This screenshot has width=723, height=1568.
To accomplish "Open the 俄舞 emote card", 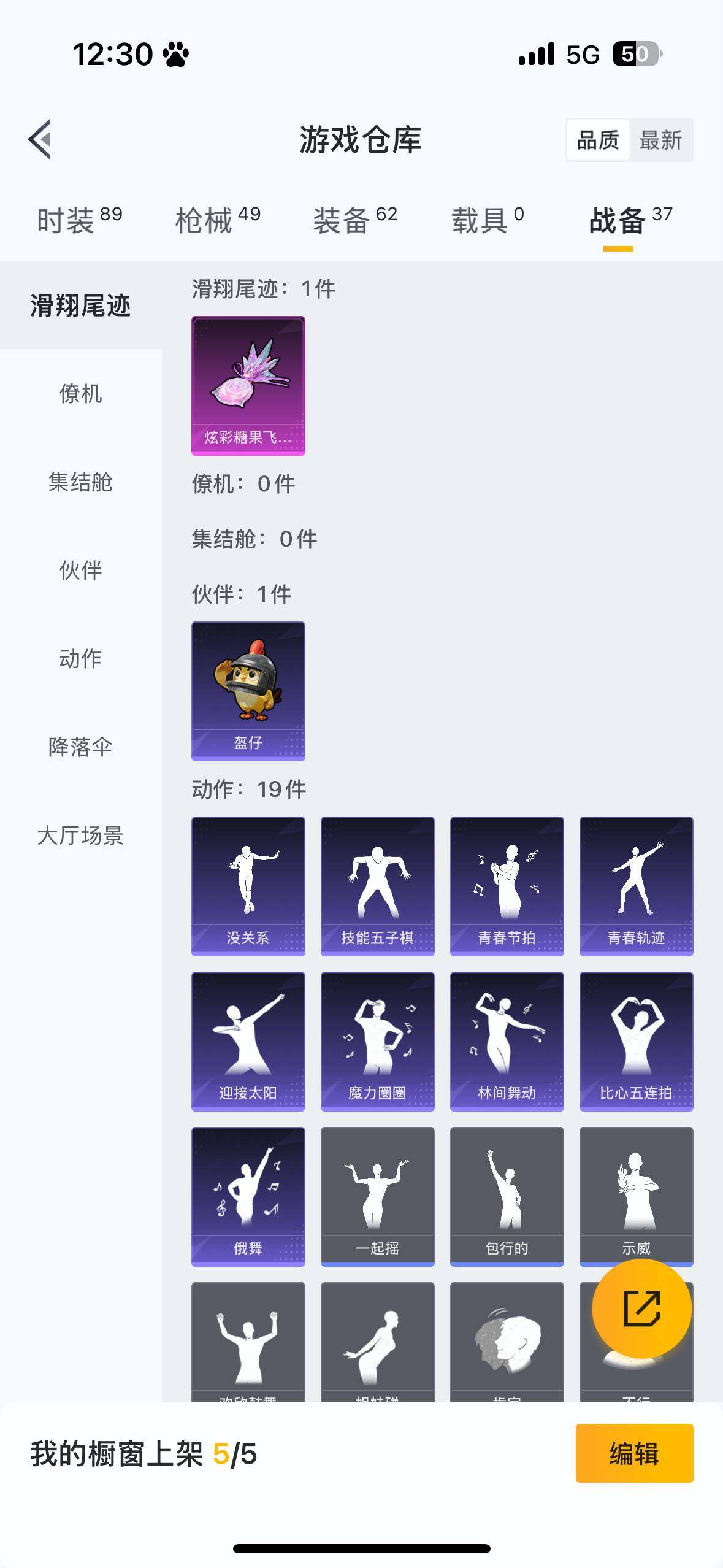I will pos(248,1197).
